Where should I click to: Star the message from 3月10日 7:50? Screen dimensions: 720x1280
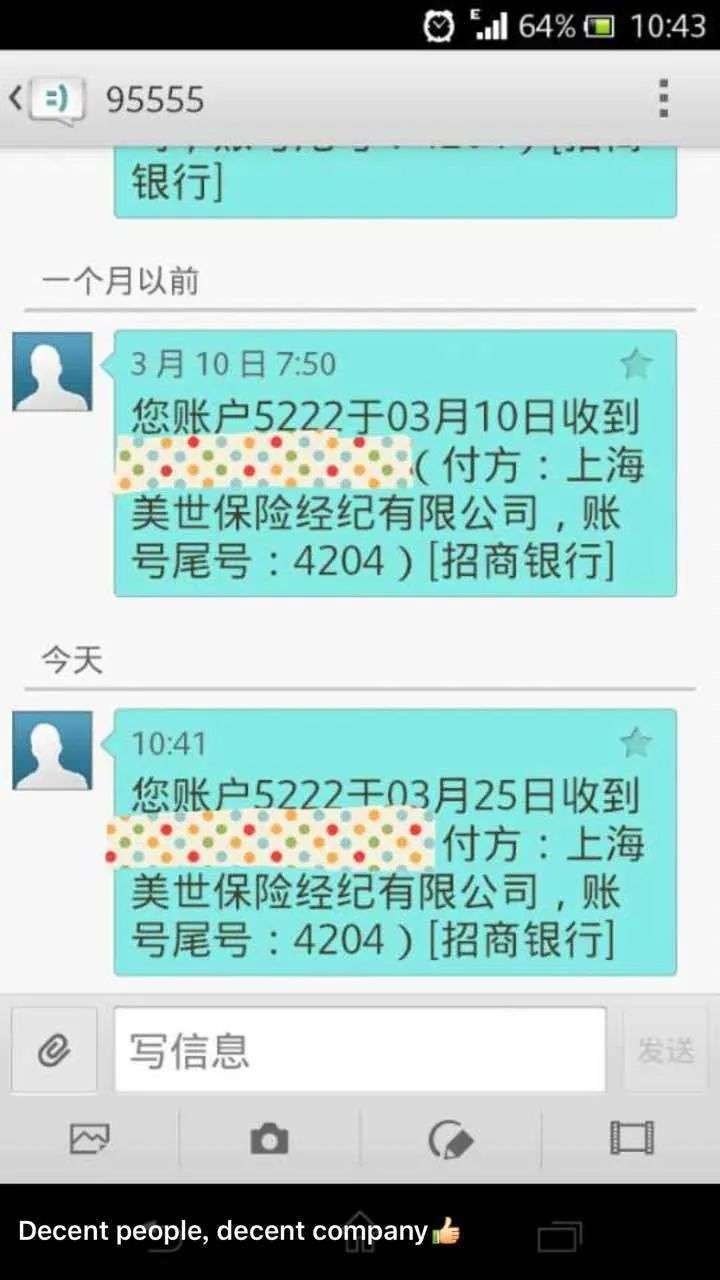[636, 364]
